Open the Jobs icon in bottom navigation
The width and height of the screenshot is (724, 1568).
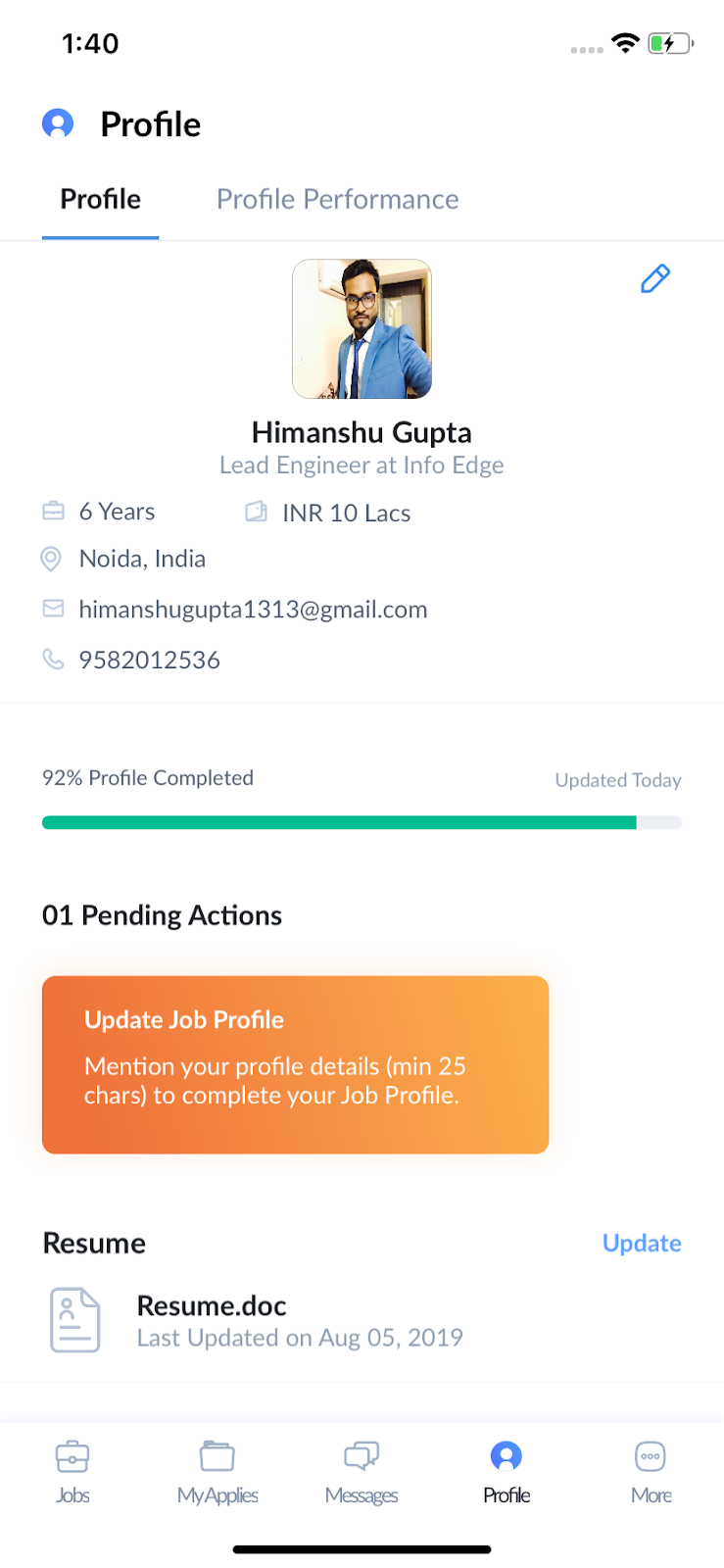pyautogui.click(x=72, y=1457)
